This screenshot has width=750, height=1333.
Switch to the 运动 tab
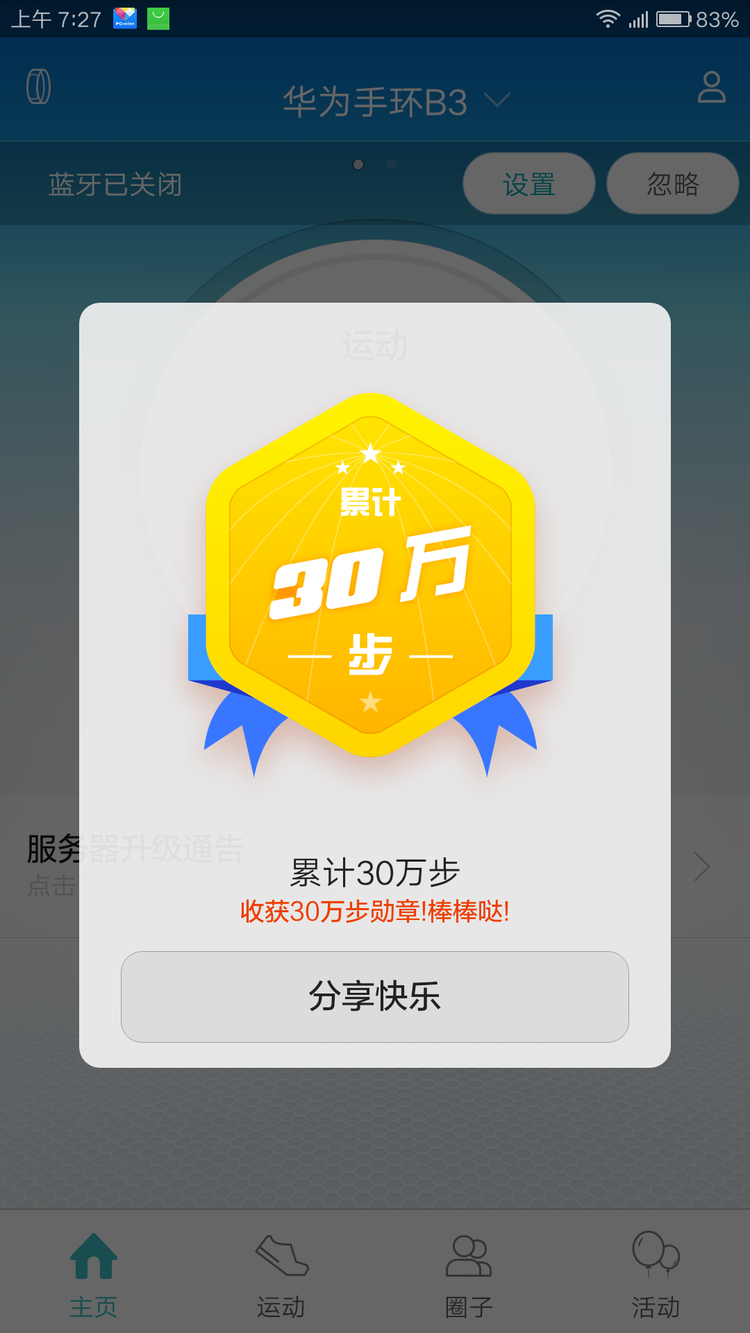tap(281, 1274)
